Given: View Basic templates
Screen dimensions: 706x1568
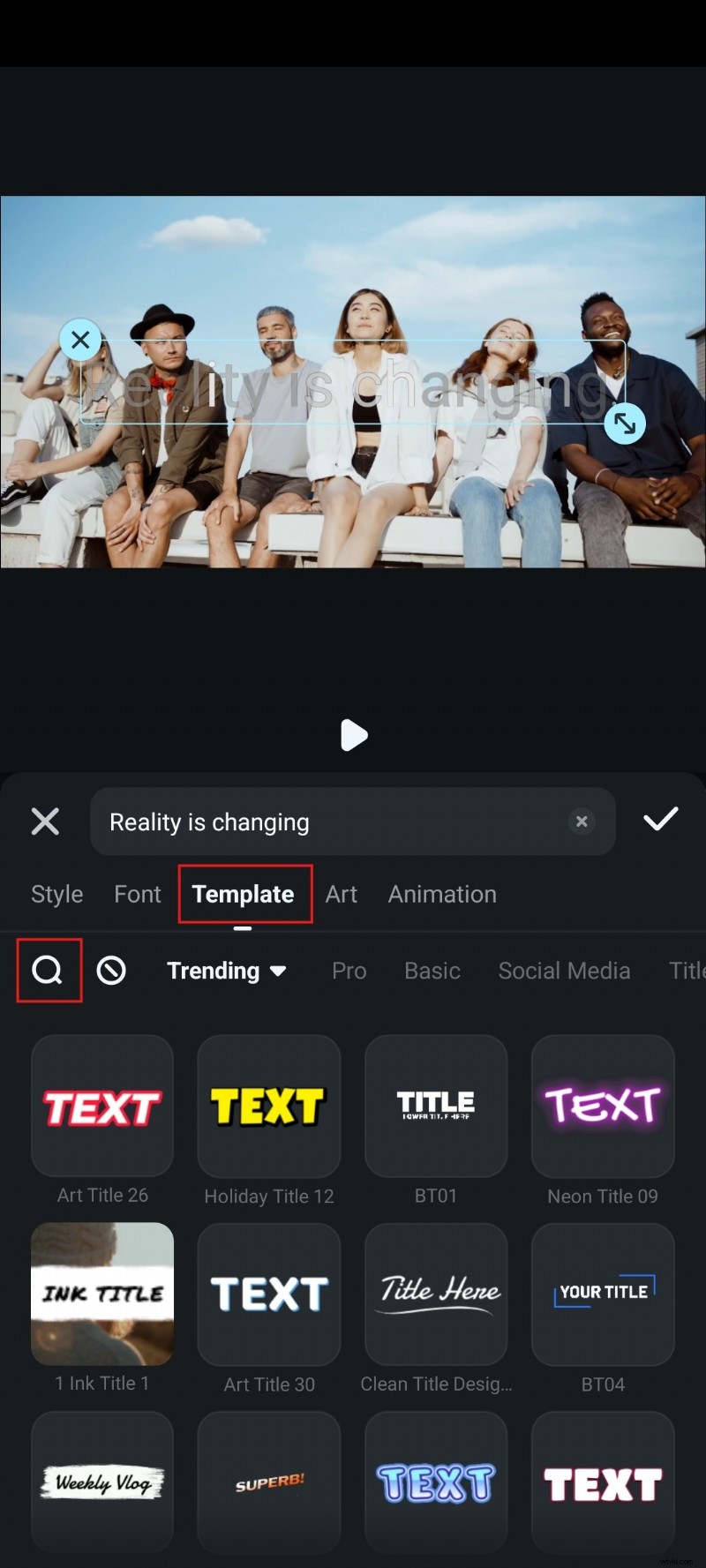Looking at the screenshot, I should pyautogui.click(x=432, y=971).
